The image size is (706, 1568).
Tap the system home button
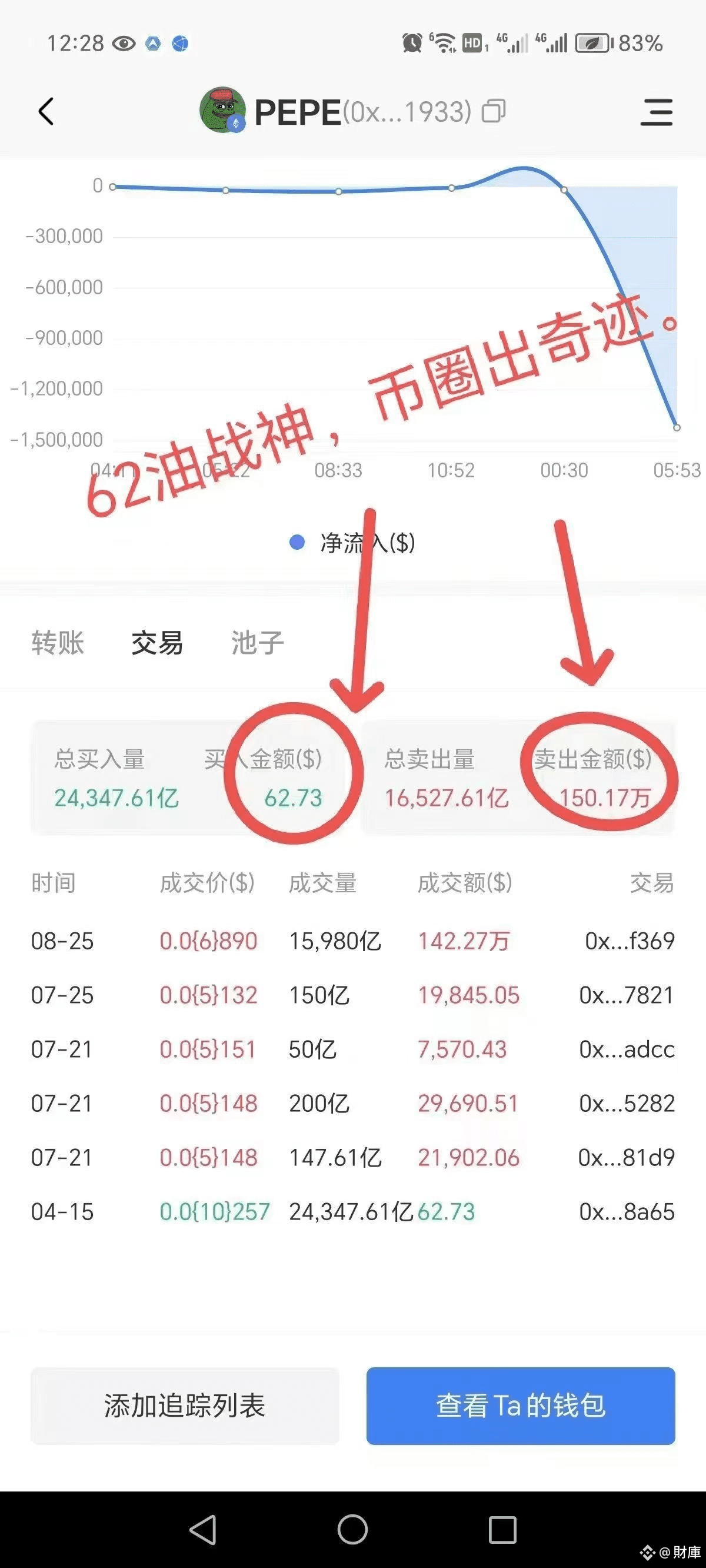353,1529
